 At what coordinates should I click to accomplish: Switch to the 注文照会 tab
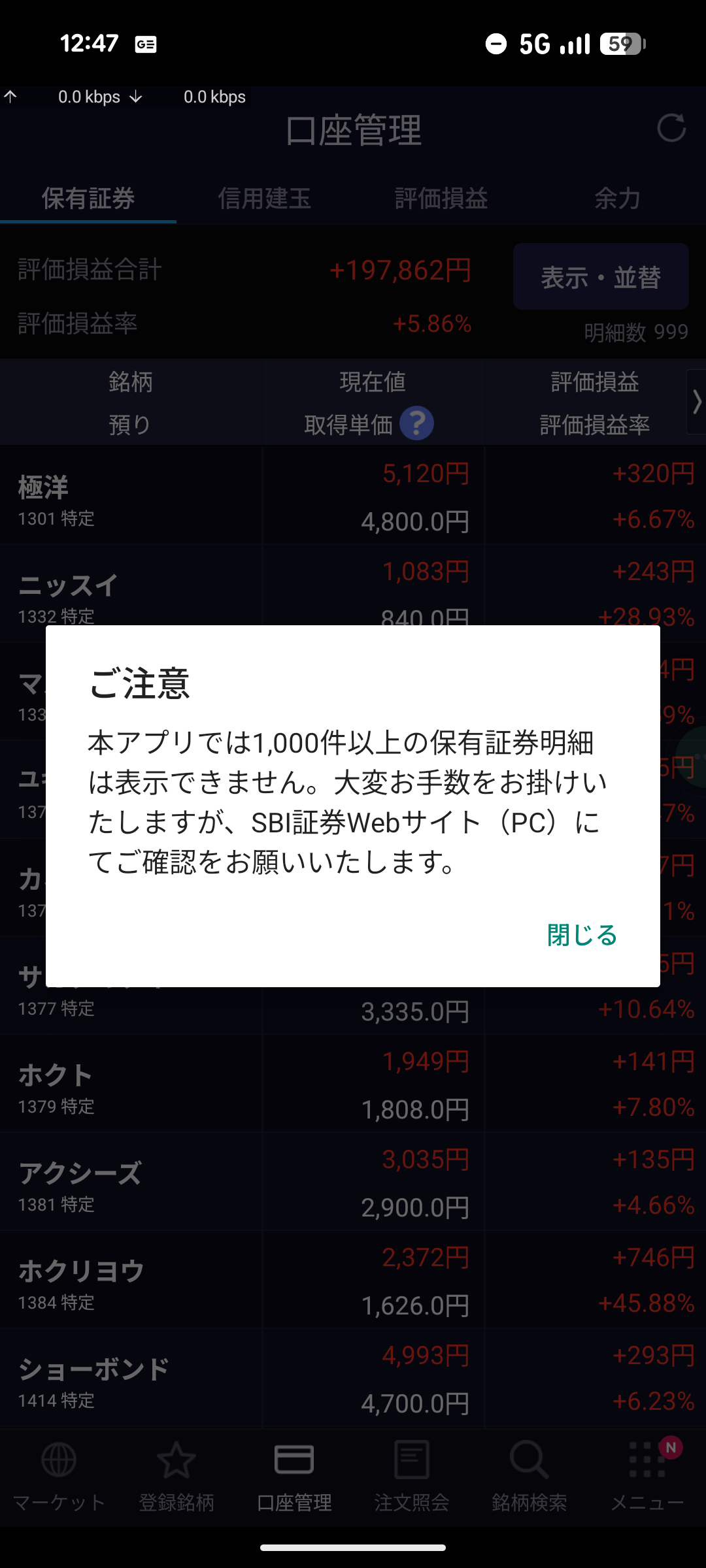412,1477
